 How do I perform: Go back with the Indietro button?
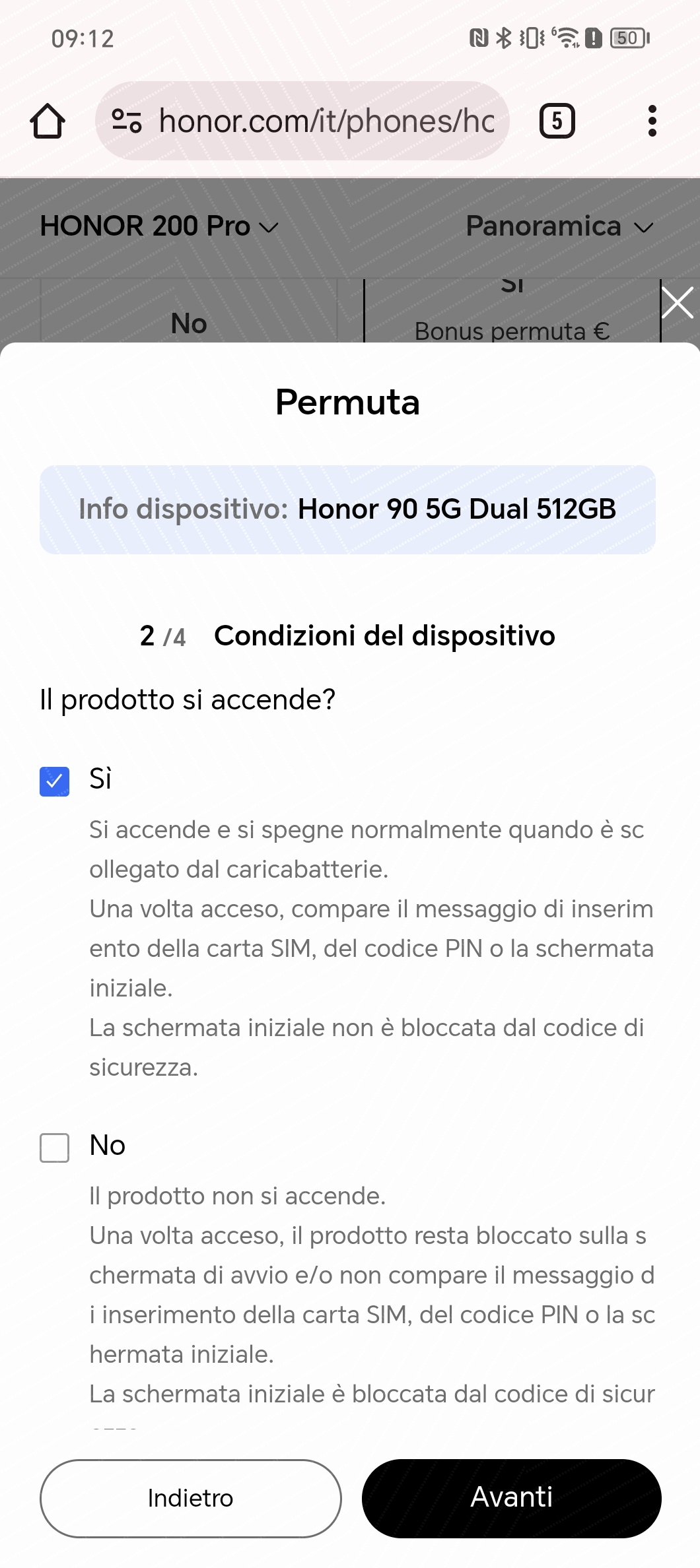[x=190, y=1498]
